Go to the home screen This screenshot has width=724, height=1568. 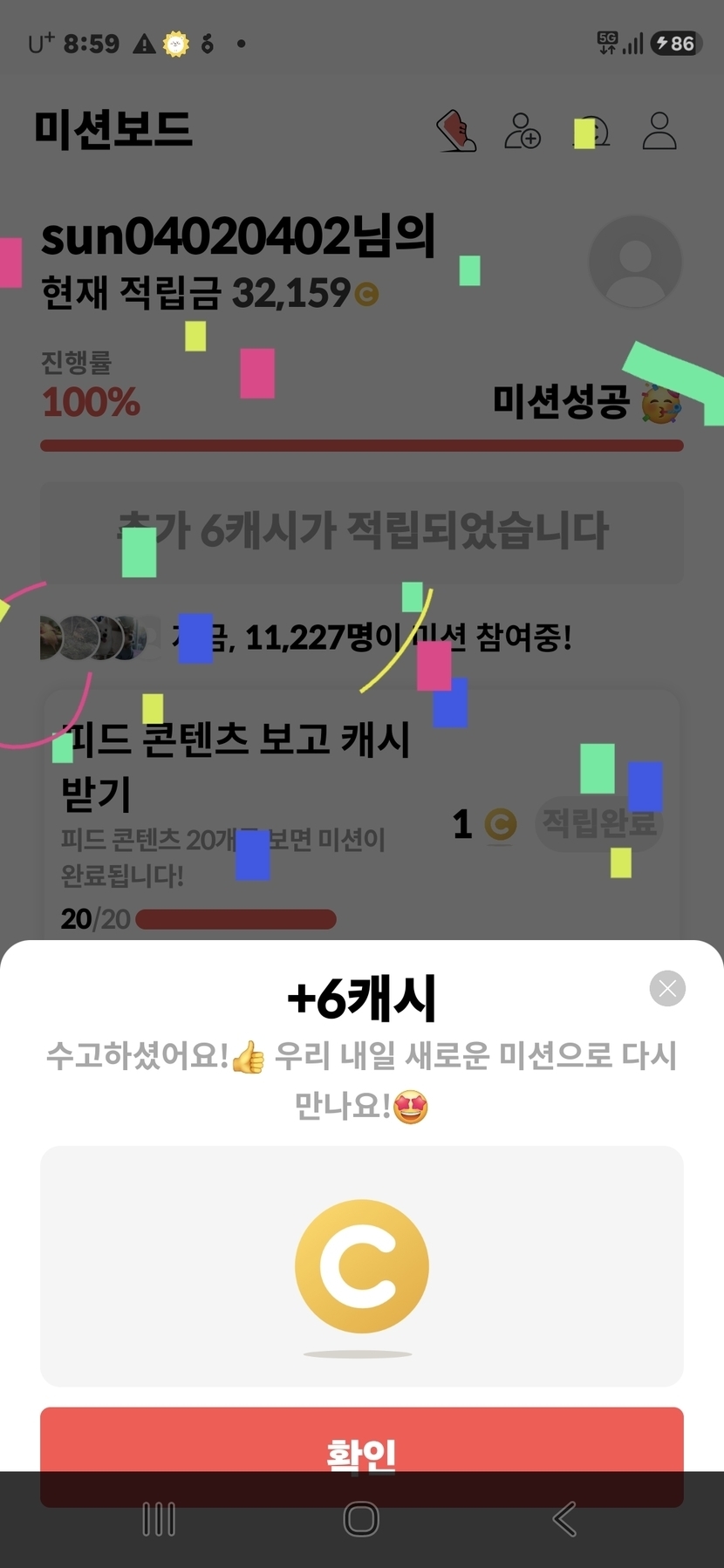[x=361, y=1519]
